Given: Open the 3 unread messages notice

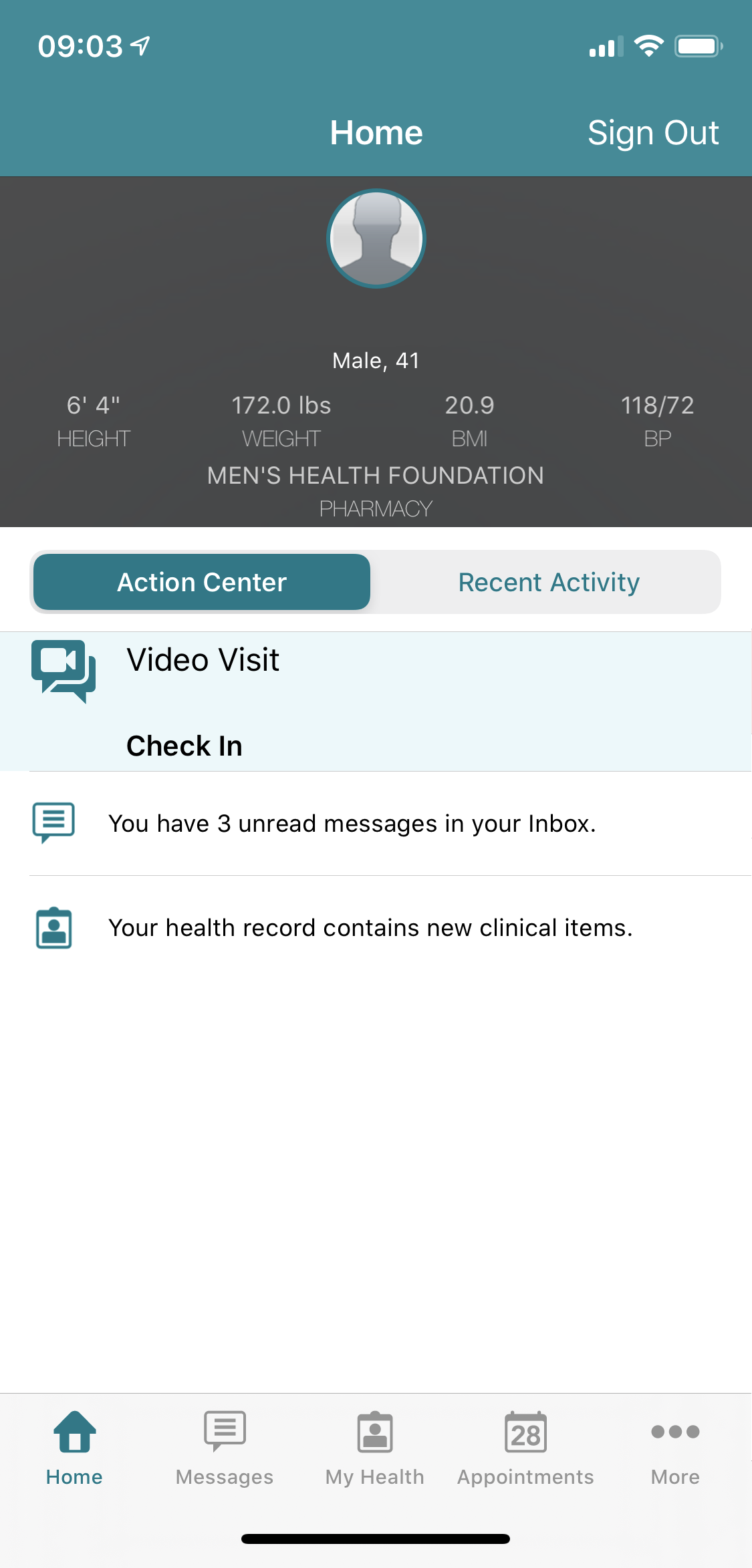Looking at the screenshot, I should [352, 823].
